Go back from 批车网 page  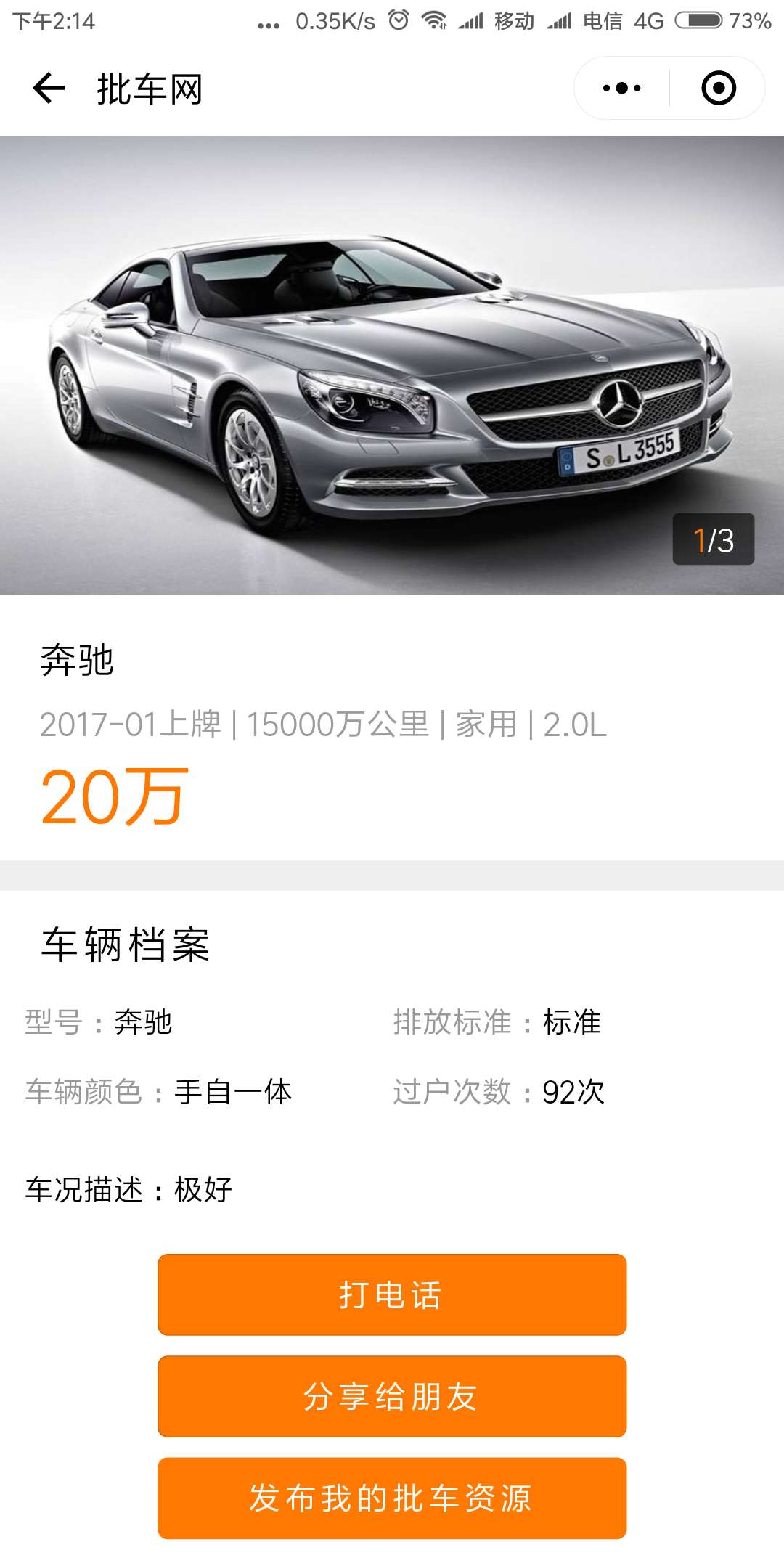pos(49,89)
